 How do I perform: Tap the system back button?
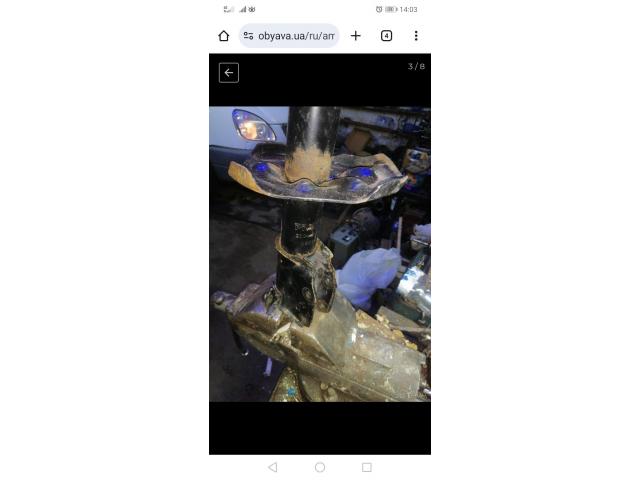pyautogui.click(x=272, y=467)
